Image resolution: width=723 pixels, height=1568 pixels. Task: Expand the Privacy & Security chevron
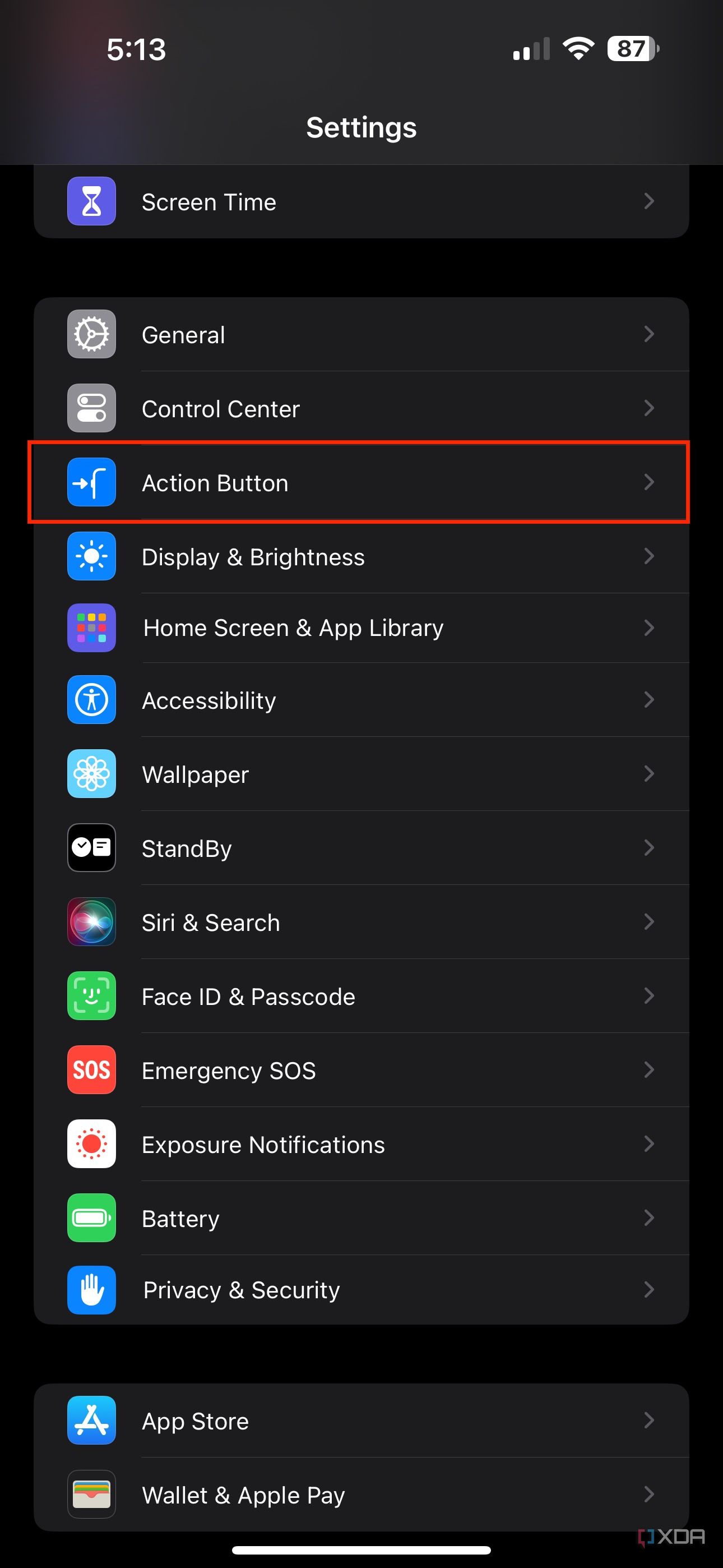coord(649,1290)
